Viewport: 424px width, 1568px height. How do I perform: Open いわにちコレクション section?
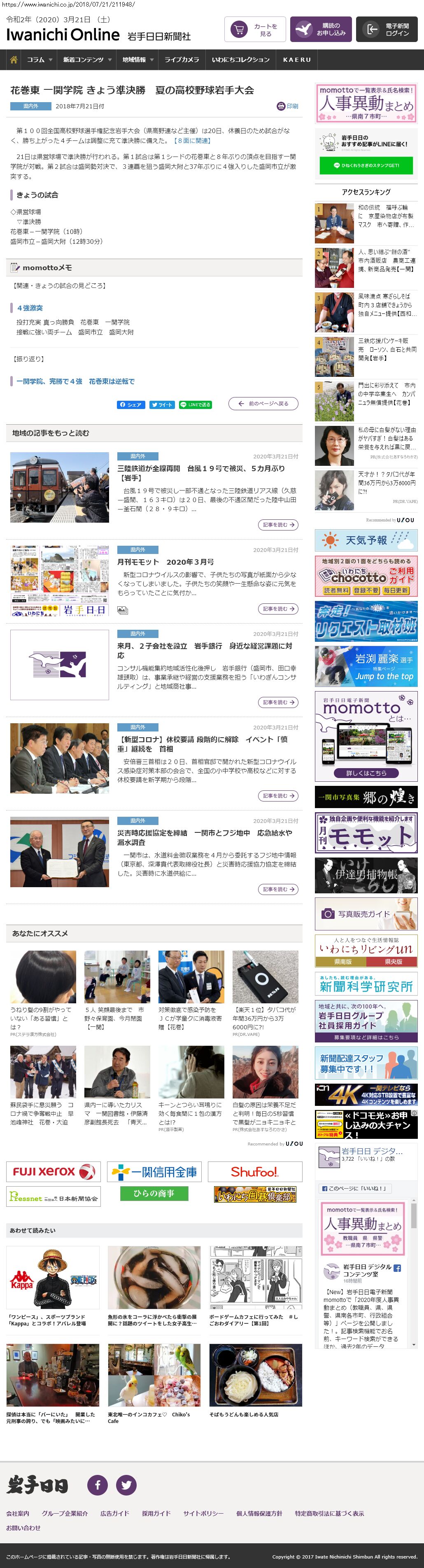[x=240, y=60]
